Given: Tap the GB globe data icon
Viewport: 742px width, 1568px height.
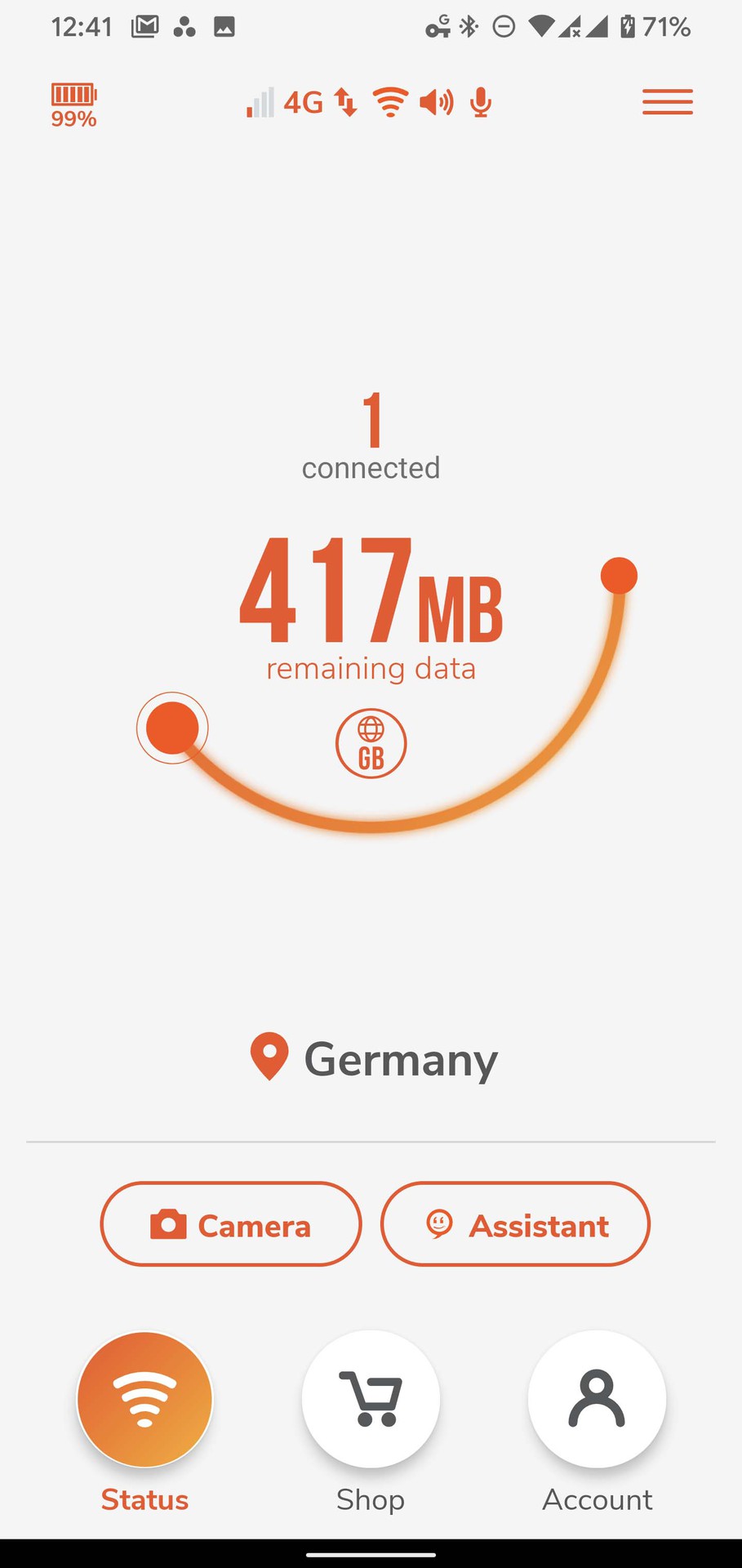Looking at the screenshot, I should pyautogui.click(x=371, y=743).
